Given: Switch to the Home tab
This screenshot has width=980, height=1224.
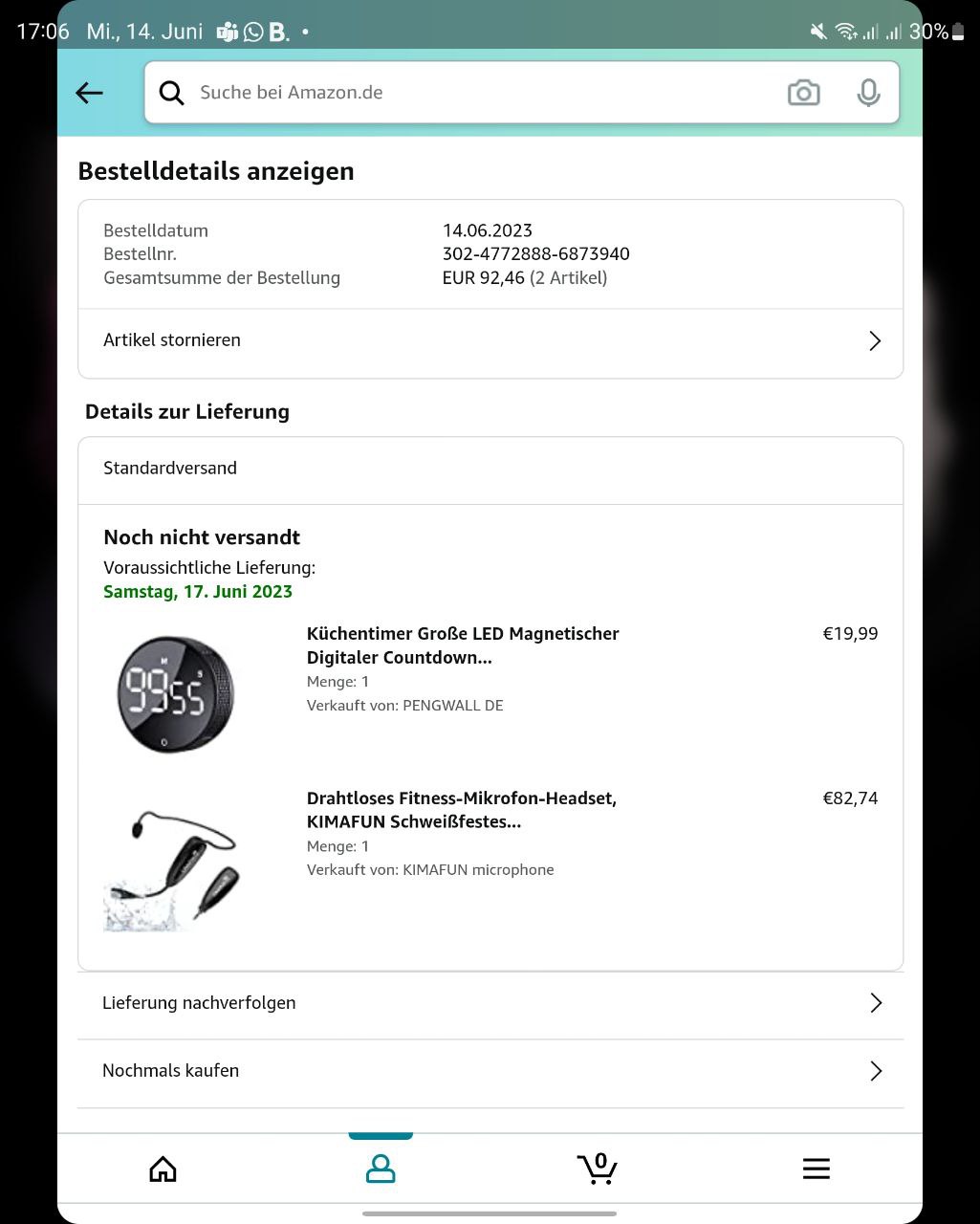Looking at the screenshot, I should click(x=163, y=1169).
